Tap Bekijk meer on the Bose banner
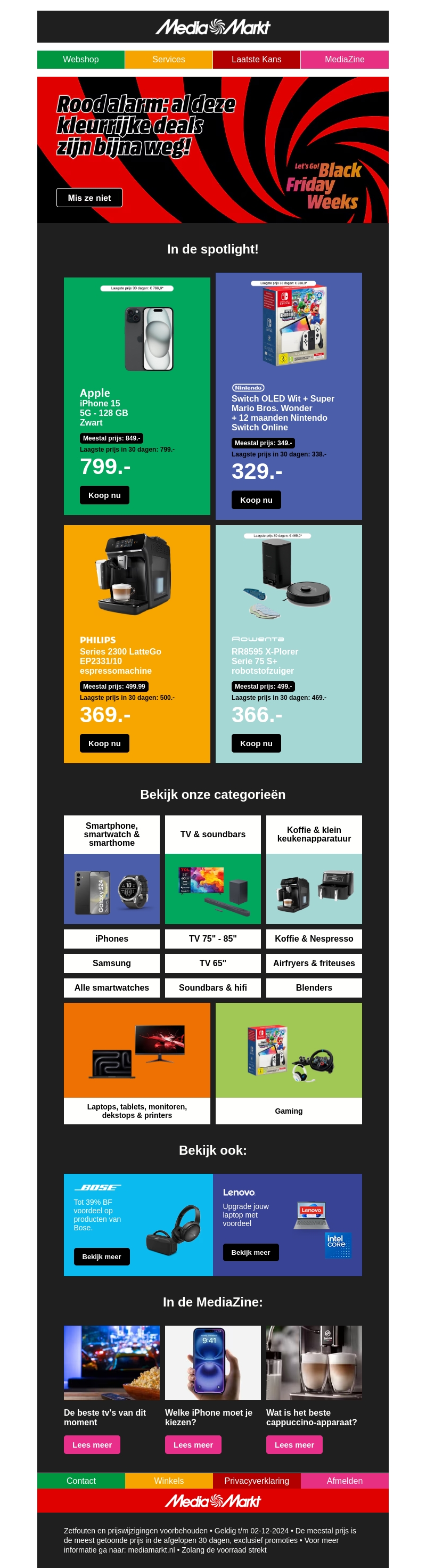This screenshot has height=1568, width=426. (x=102, y=1256)
